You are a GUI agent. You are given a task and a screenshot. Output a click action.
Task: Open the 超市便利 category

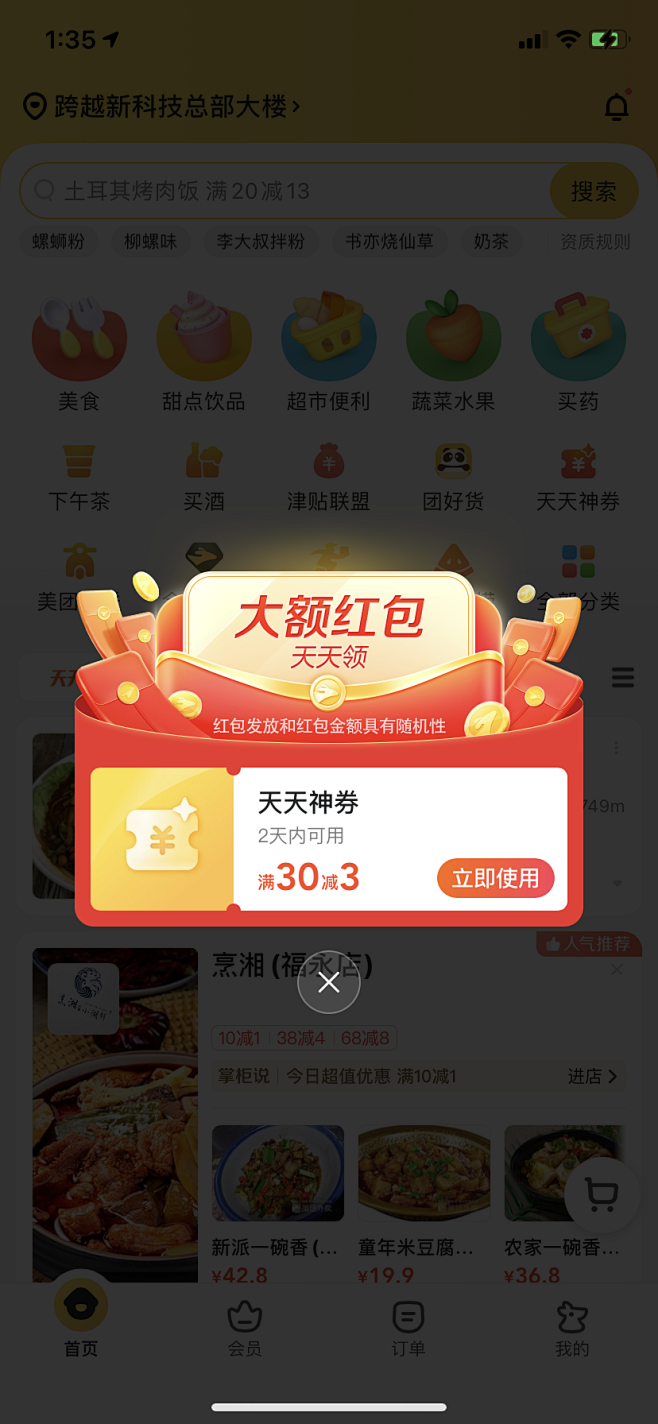(329, 352)
